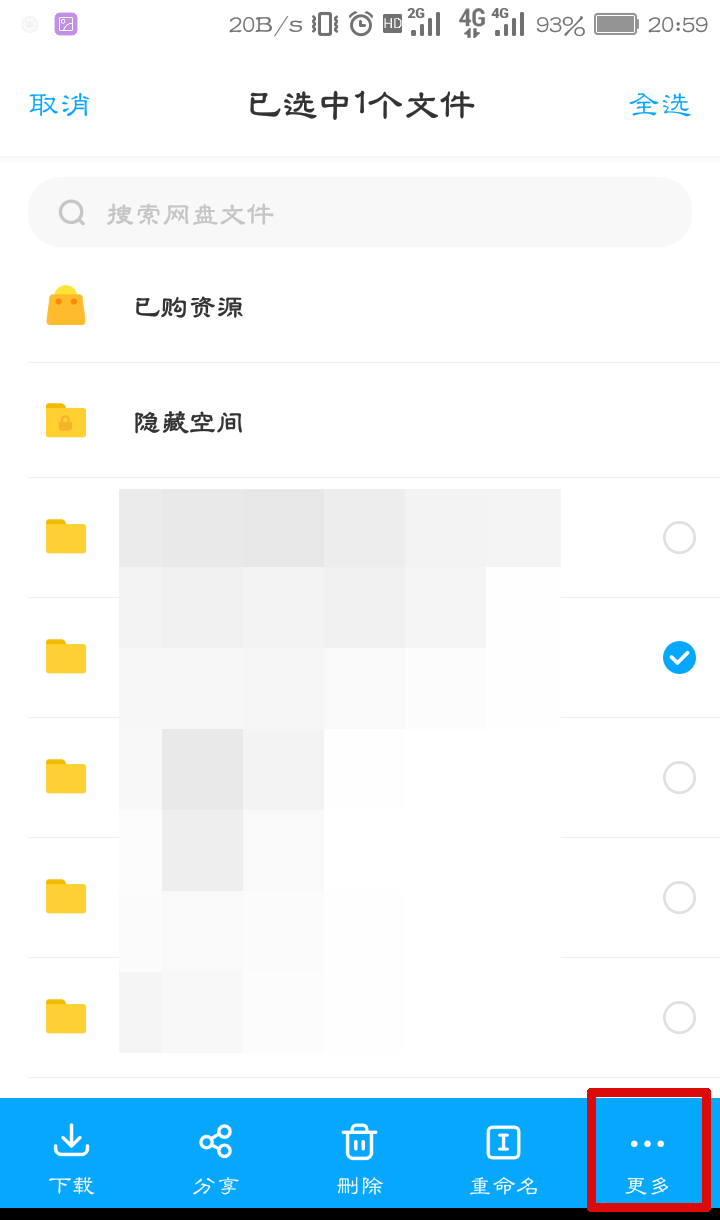Viewport: 720px width, 1220px height.
Task: Uncheck the selected folder's blue checkmark
Action: pos(679,658)
